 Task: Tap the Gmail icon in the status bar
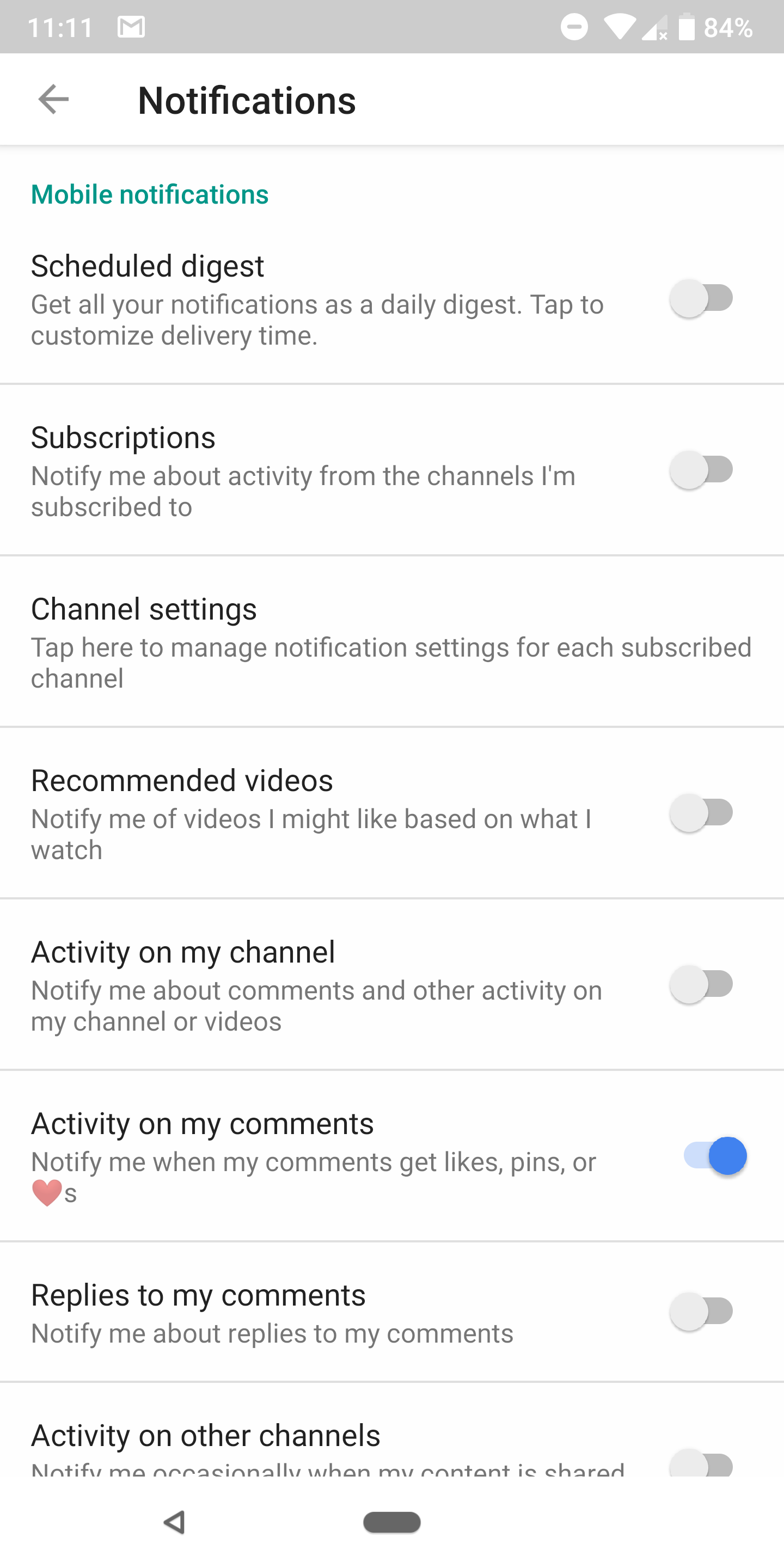click(x=131, y=26)
